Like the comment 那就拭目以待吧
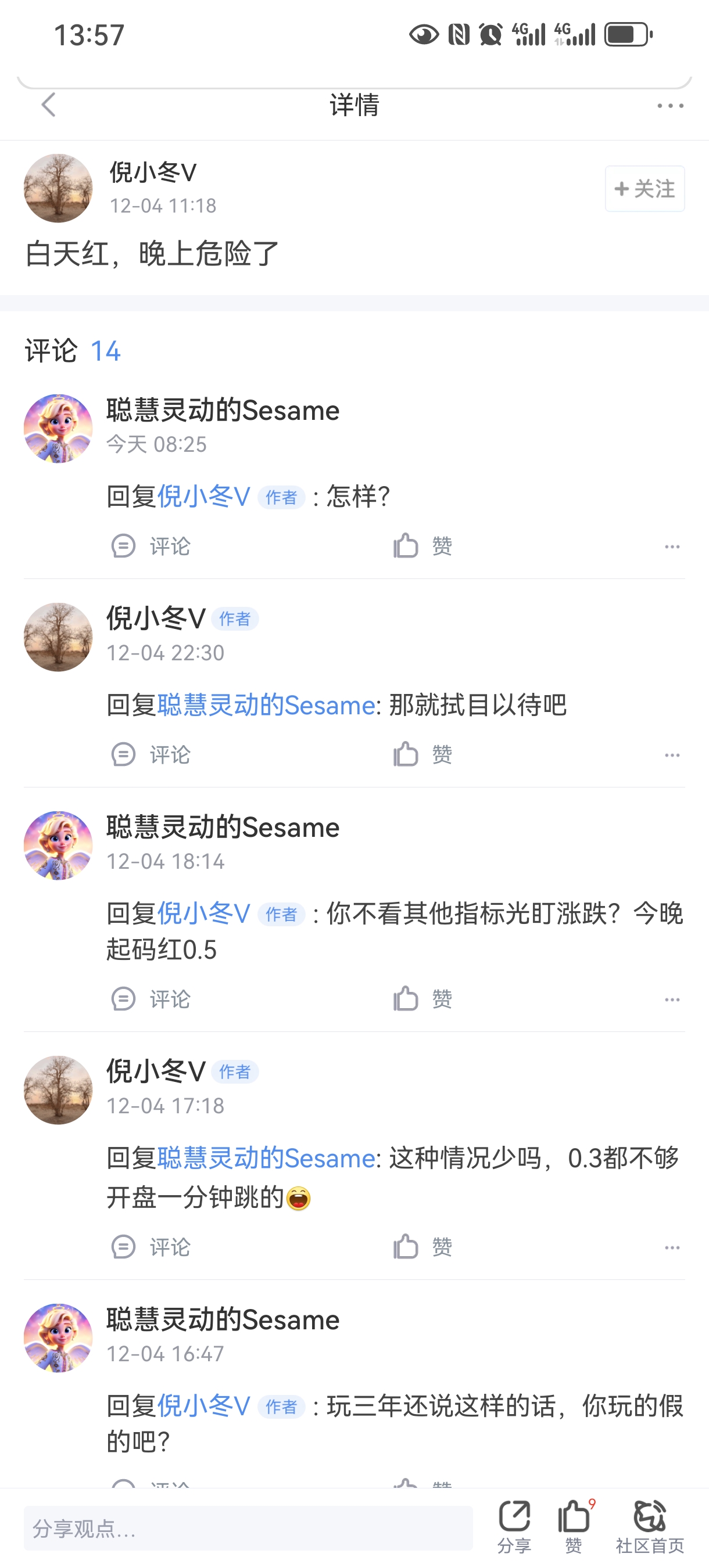Viewport: 709px width, 1568px height. point(422,755)
